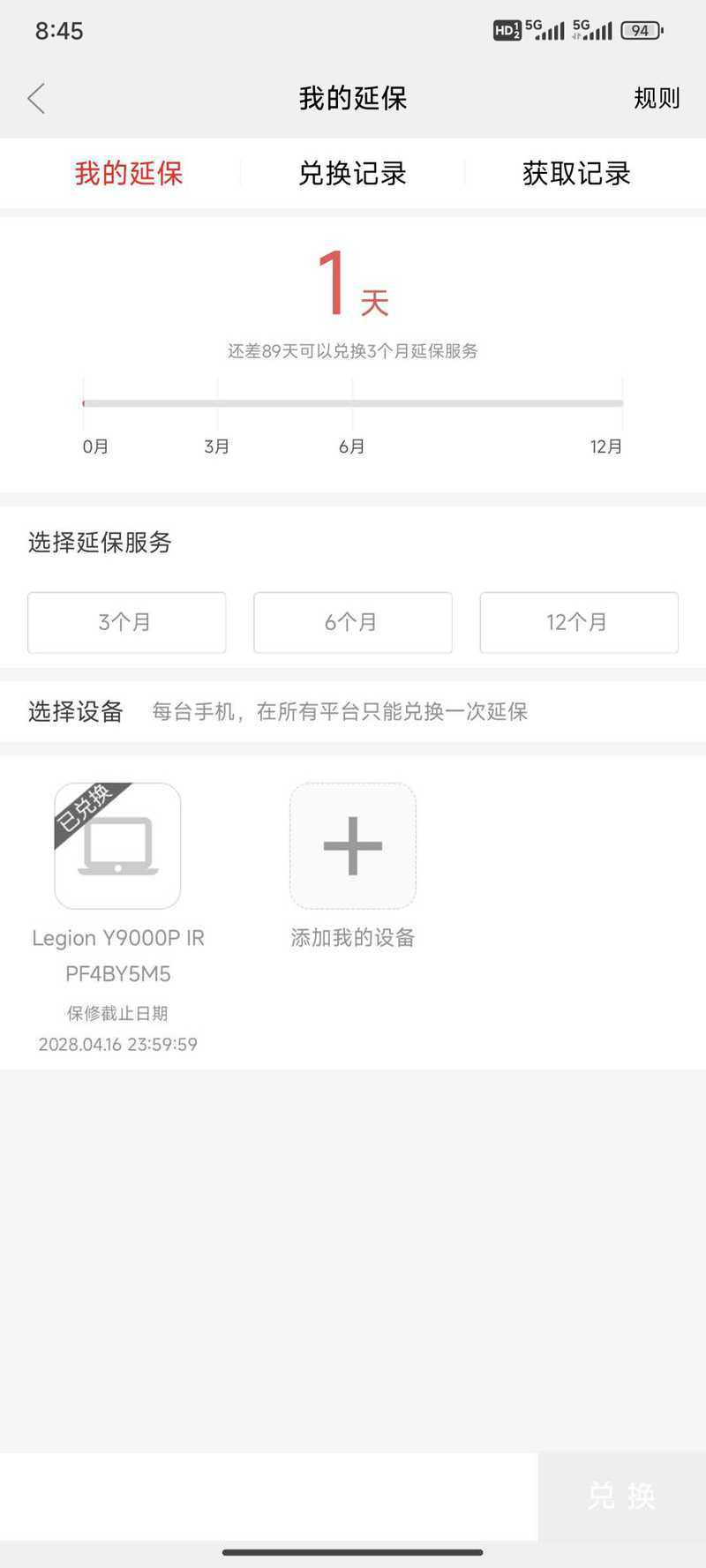Go back using the top-left arrow
Viewport: 706px width, 1568px height.
(36, 99)
